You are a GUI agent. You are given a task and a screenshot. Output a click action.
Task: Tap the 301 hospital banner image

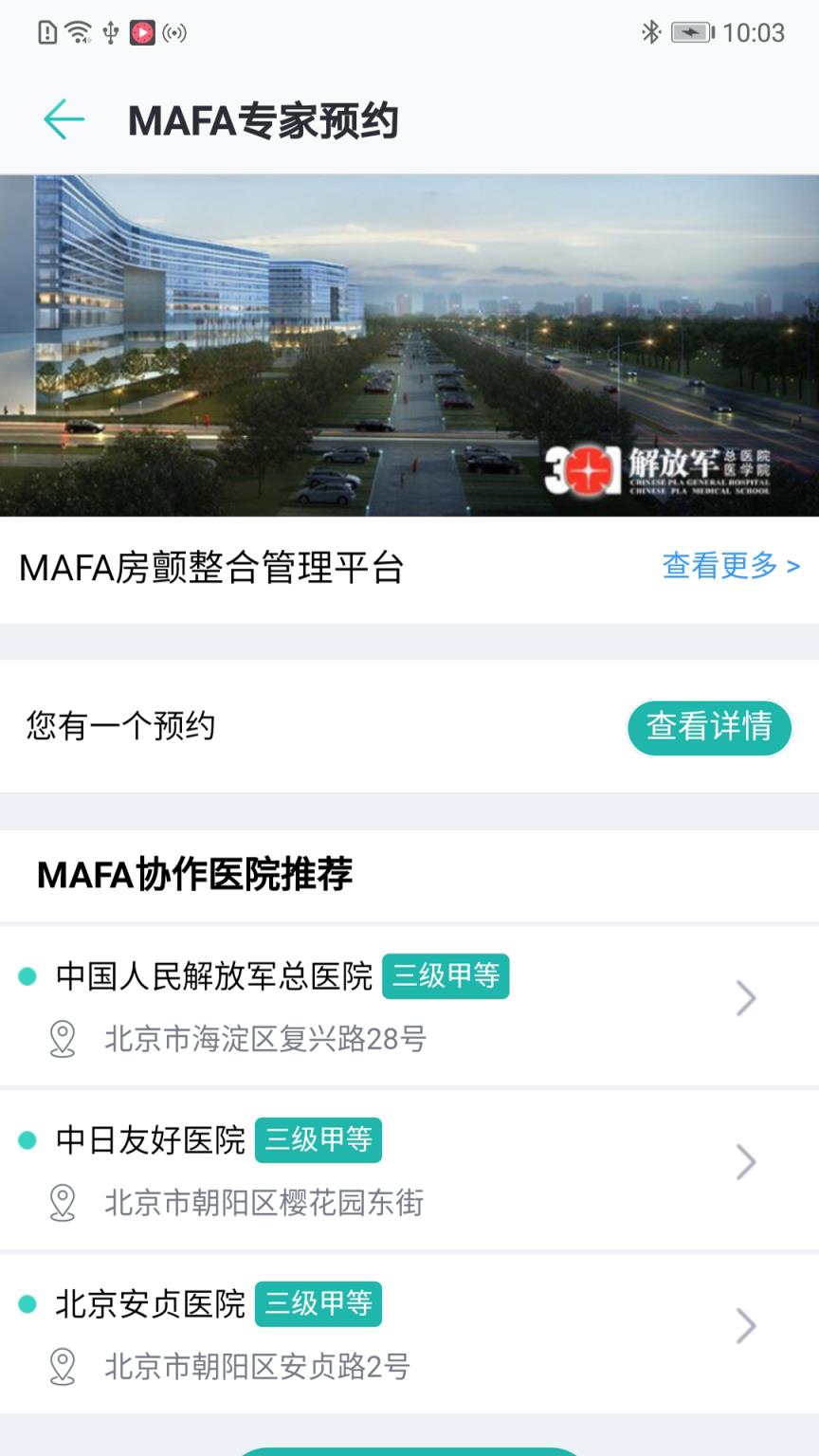(409, 343)
